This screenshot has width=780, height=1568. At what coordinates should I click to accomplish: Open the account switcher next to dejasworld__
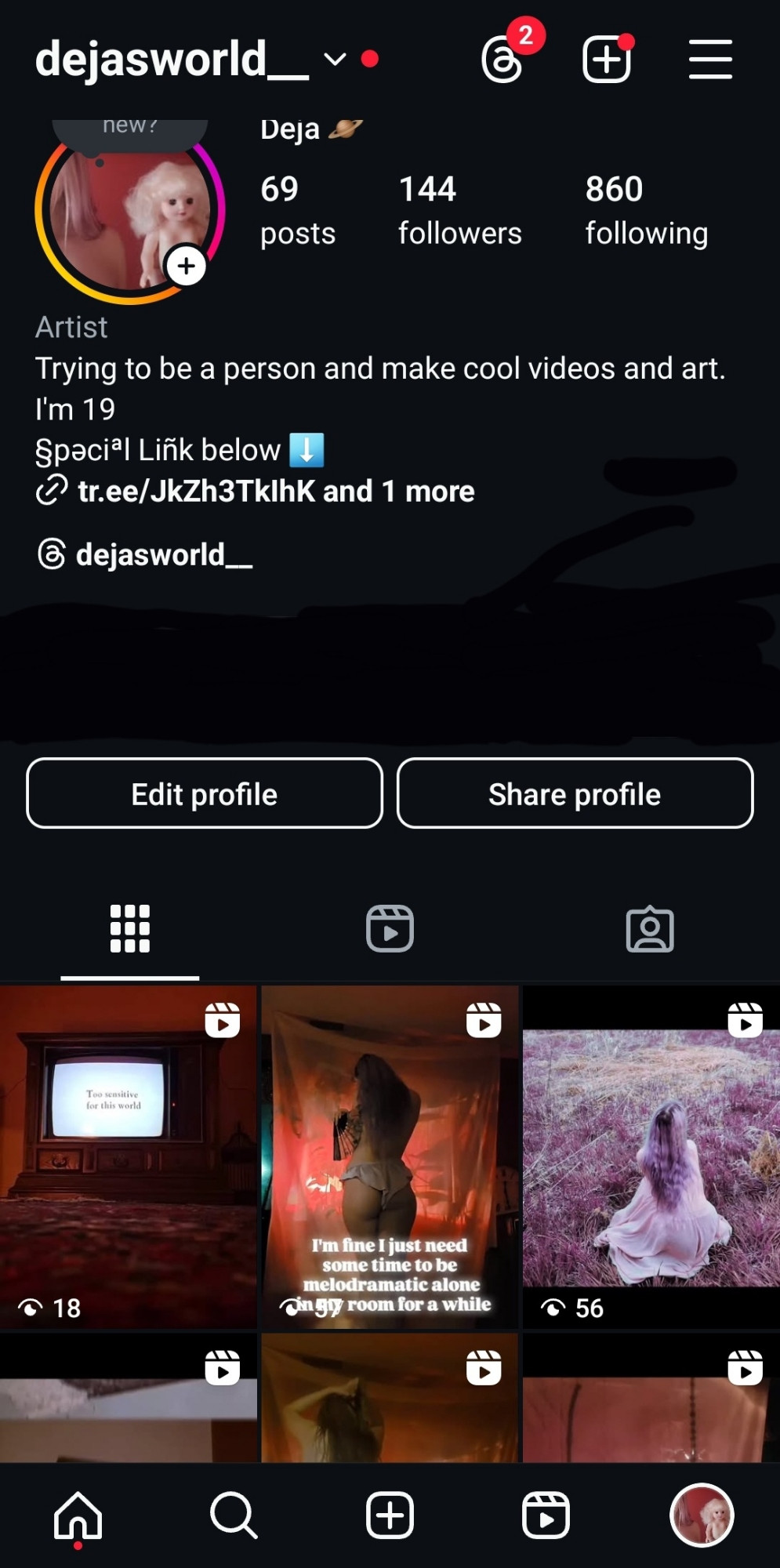click(335, 60)
